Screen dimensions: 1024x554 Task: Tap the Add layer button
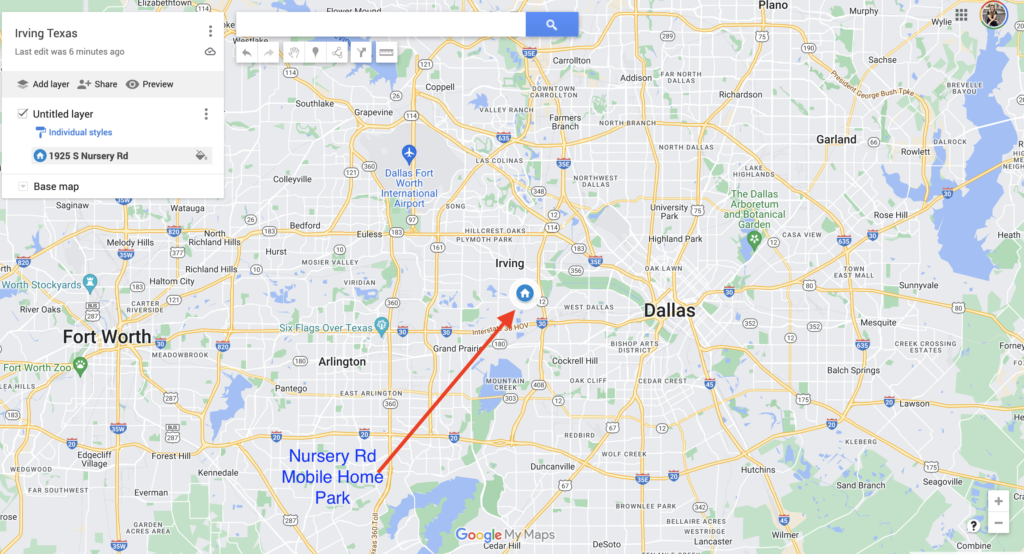[x=43, y=84]
